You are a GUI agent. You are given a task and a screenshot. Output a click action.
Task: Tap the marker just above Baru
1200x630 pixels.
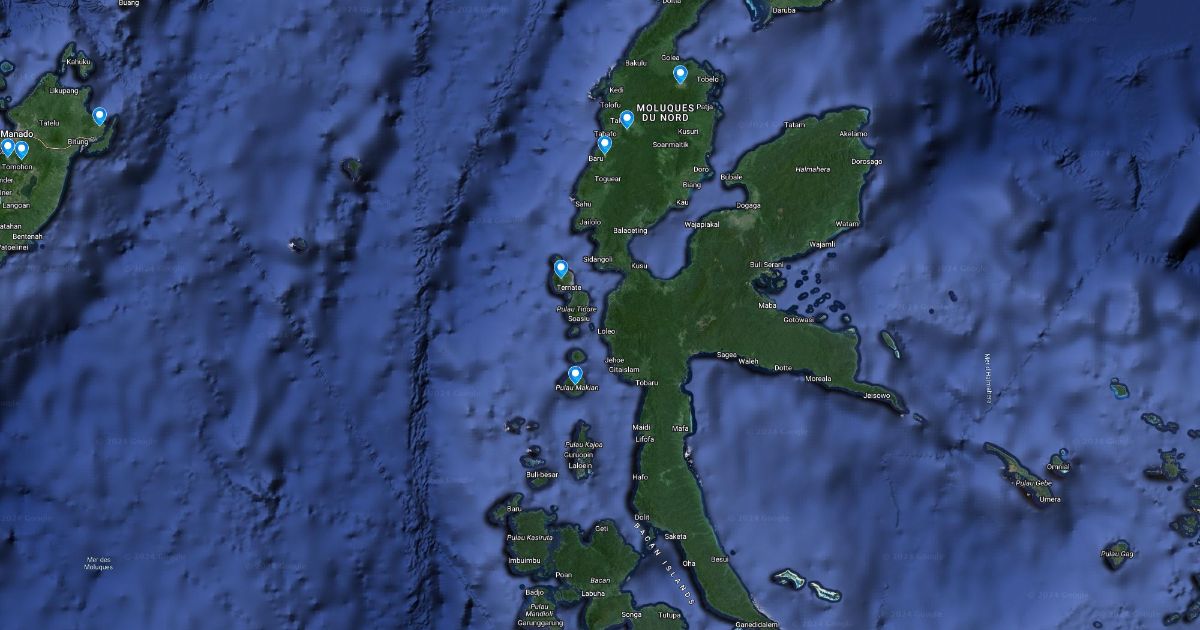tap(604, 144)
